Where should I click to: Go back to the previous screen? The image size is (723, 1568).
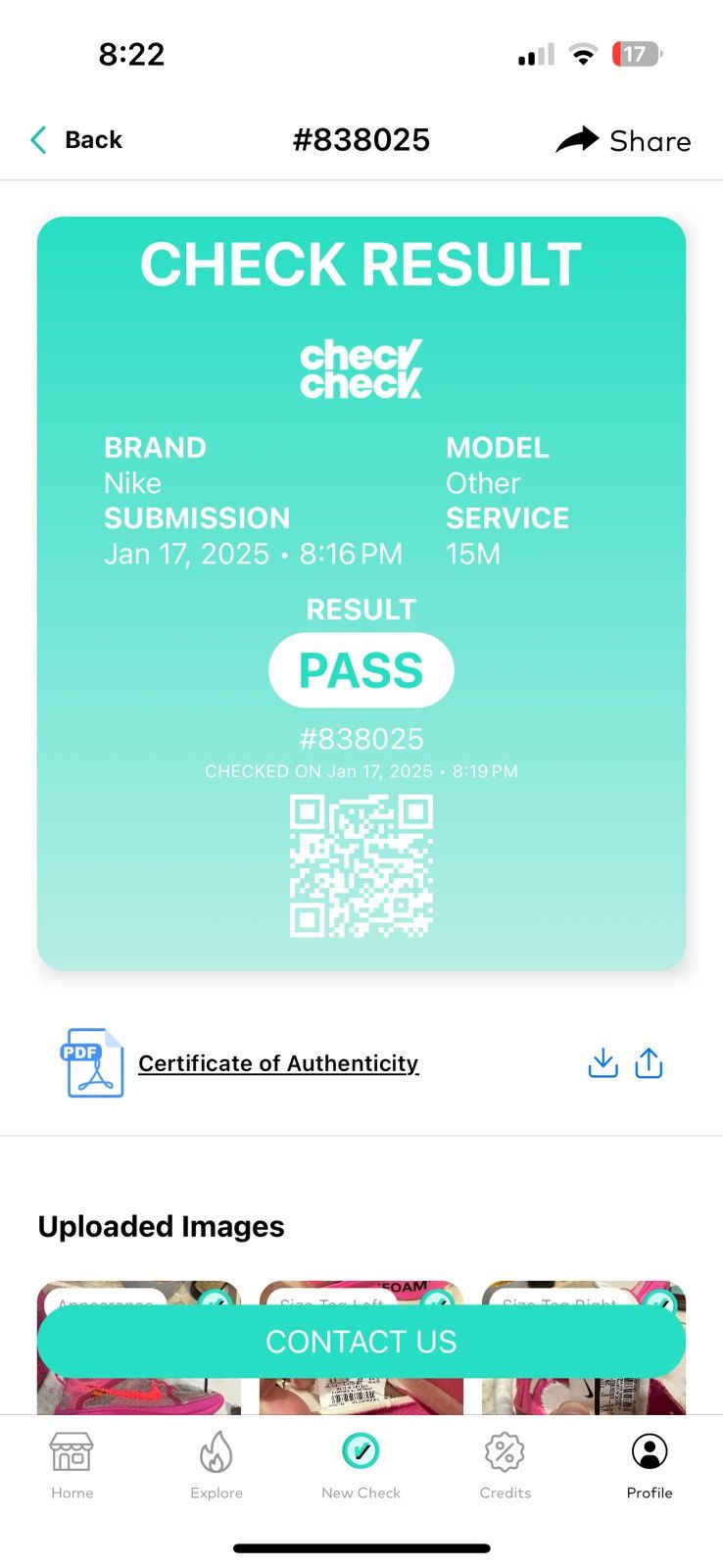click(x=76, y=140)
